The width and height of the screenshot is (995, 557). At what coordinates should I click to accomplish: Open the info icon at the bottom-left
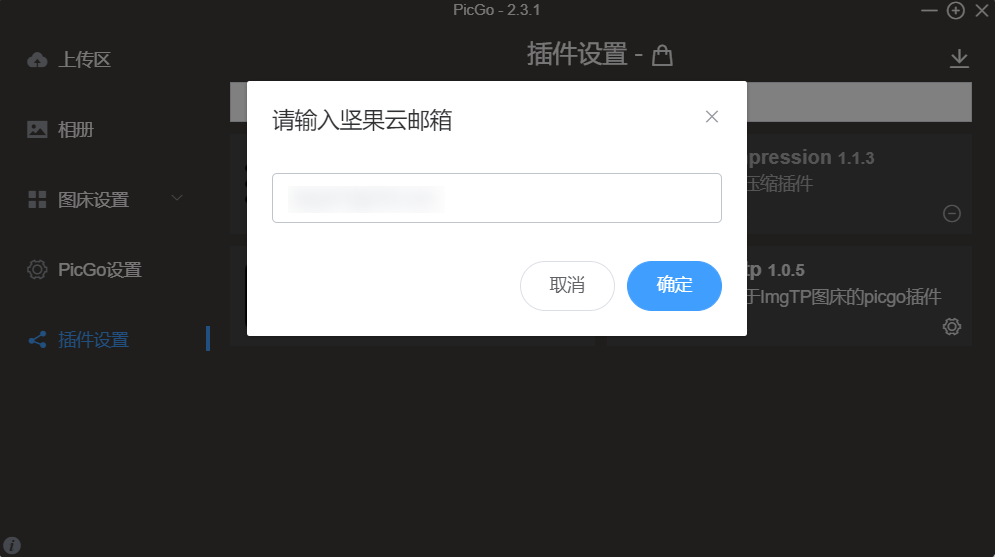pyautogui.click(x=13, y=545)
